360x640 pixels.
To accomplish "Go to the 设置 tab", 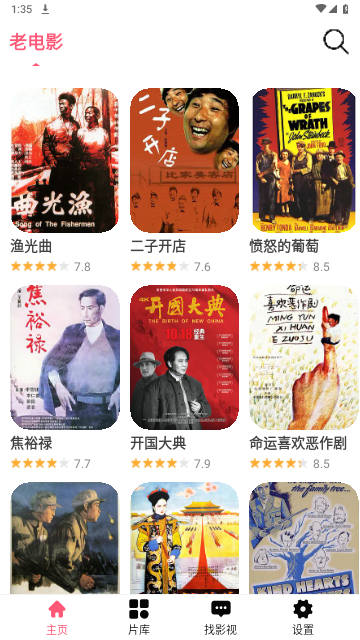I will 303,617.
